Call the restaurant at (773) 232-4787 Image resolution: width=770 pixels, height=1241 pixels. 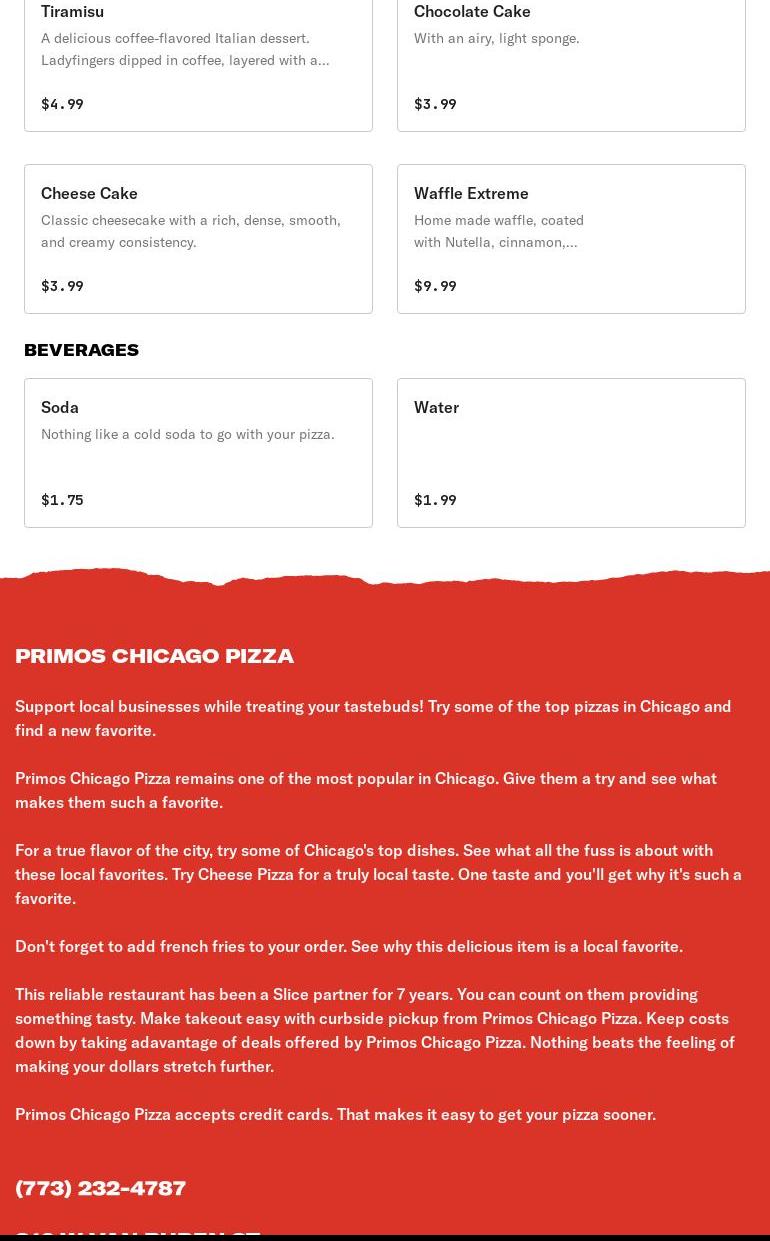[101, 1187]
